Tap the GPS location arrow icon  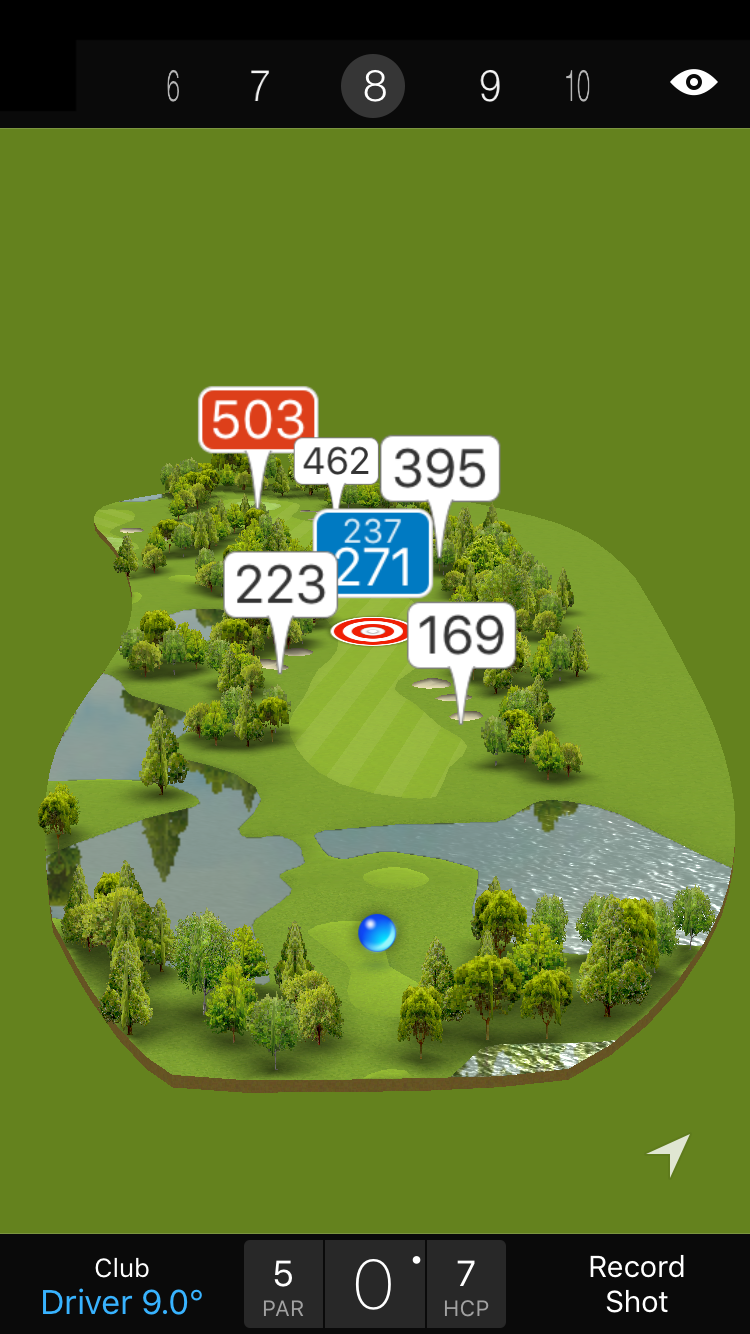pyautogui.click(x=669, y=1155)
